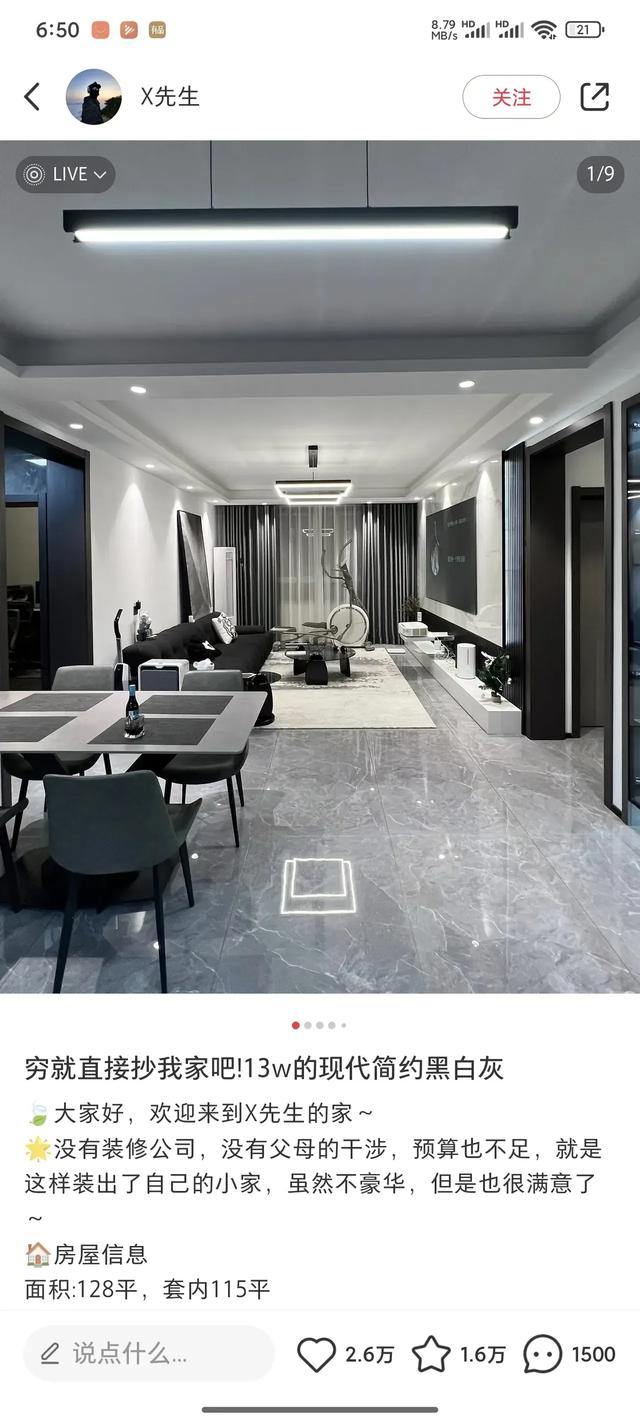Share this post via the share icon
The image size is (640, 1422).
pos(594,97)
